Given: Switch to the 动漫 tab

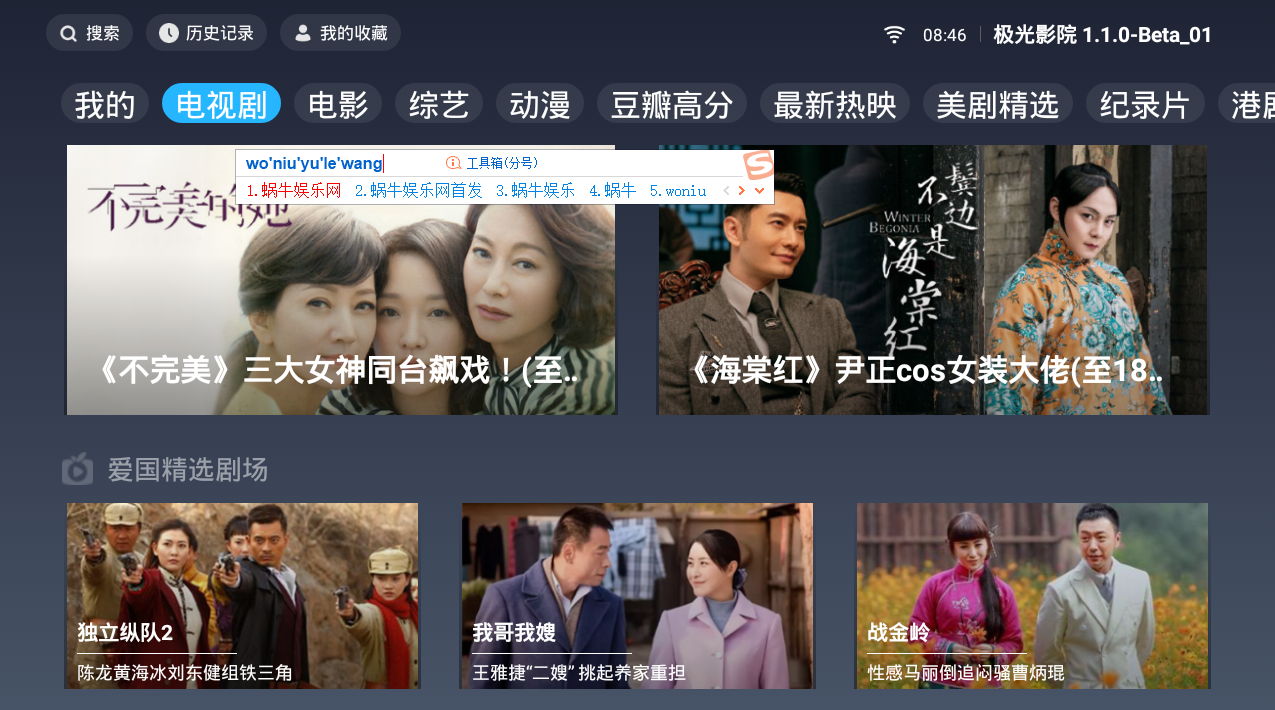Looking at the screenshot, I should [540, 104].
